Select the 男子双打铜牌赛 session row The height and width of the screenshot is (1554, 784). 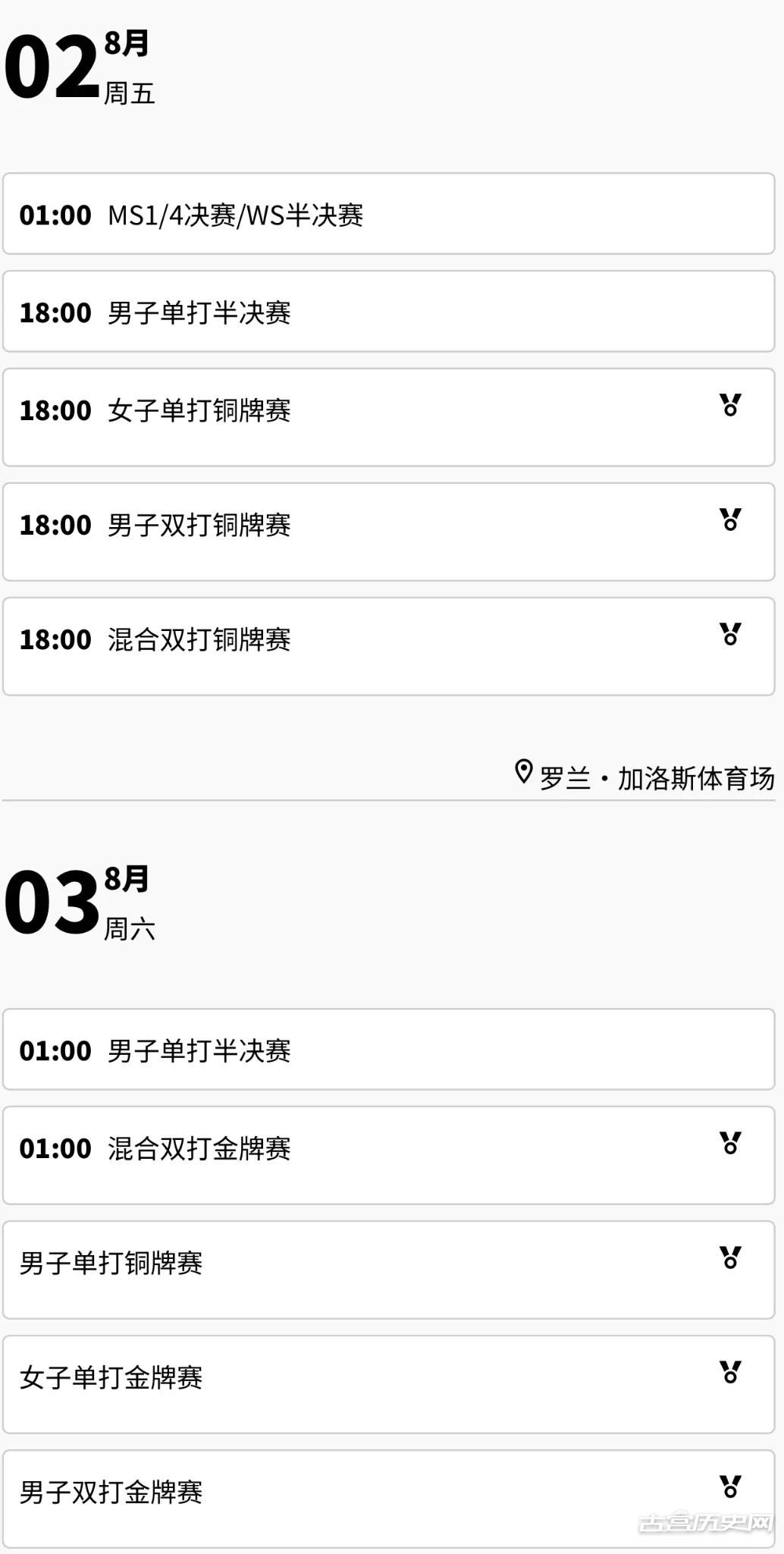pyautogui.click(x=388, y=532)
